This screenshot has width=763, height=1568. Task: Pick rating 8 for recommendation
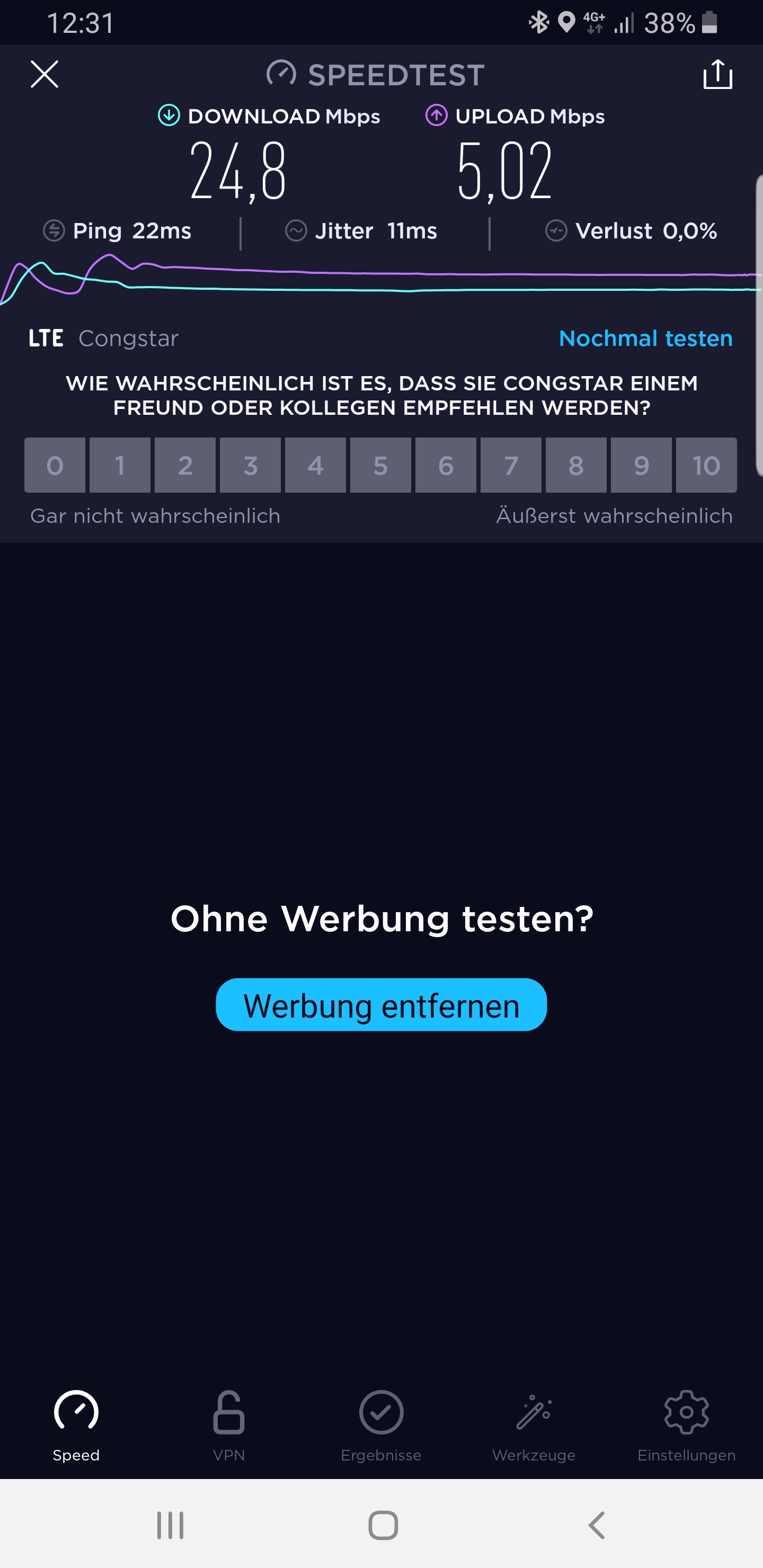(x=576, y=466)
